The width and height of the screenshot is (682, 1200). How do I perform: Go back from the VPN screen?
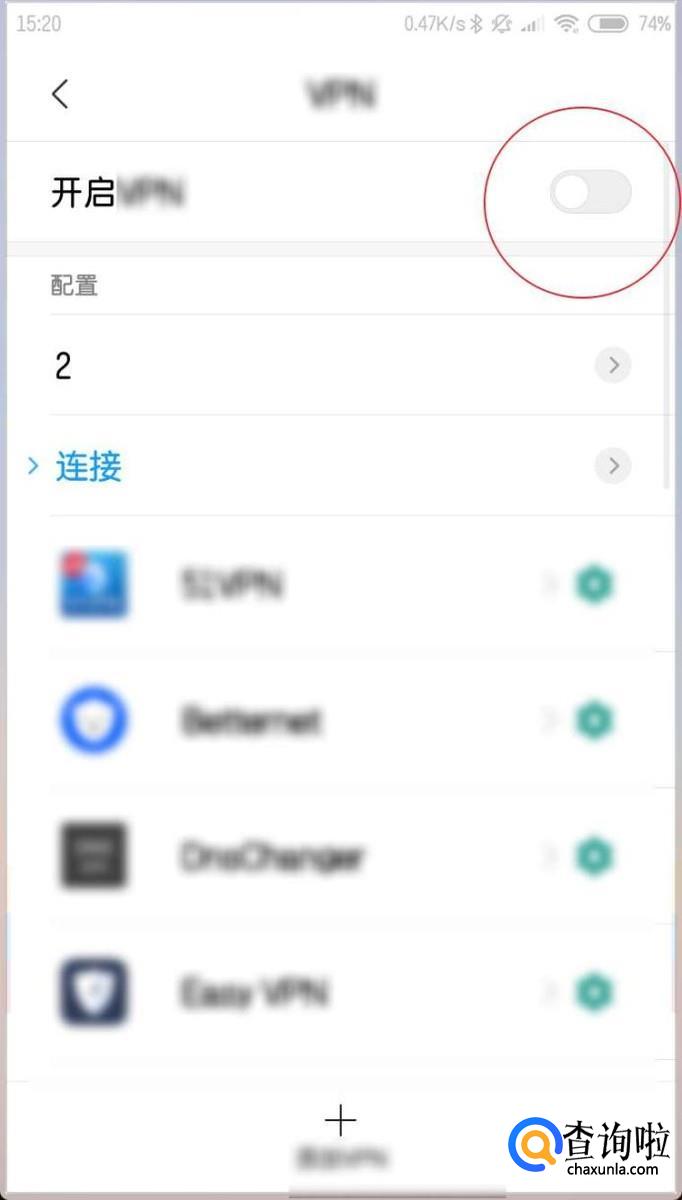pyautogui.click(x=60, y=94)
